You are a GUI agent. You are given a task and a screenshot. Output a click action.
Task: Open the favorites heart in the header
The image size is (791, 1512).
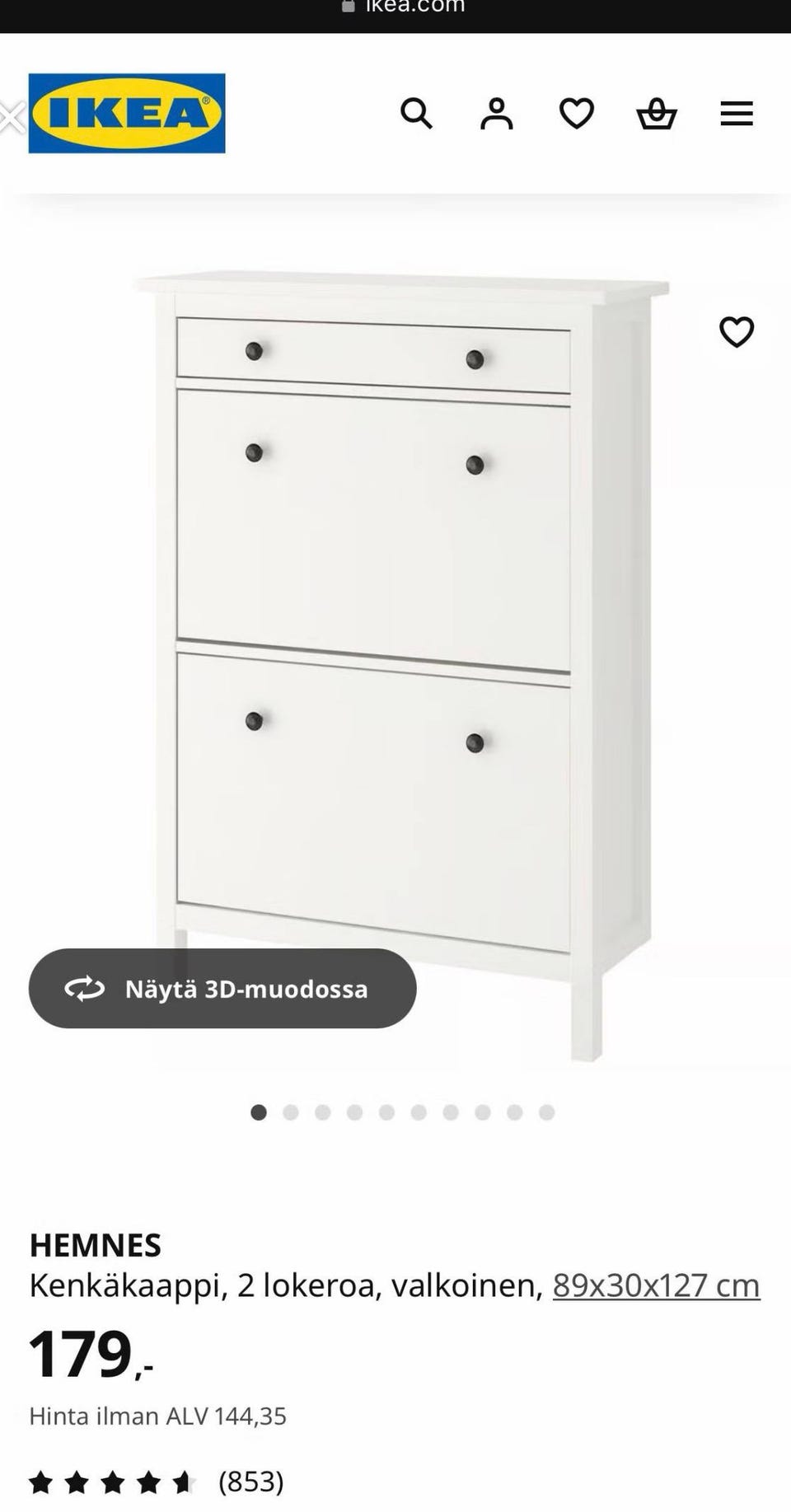(576, 114)
